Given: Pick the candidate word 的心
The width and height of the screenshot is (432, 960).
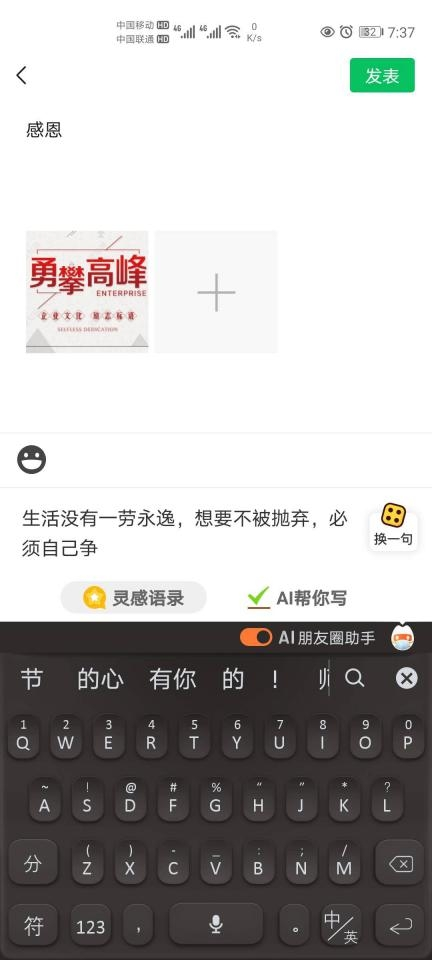Looking at the screenshot, I should click(100, 679).
